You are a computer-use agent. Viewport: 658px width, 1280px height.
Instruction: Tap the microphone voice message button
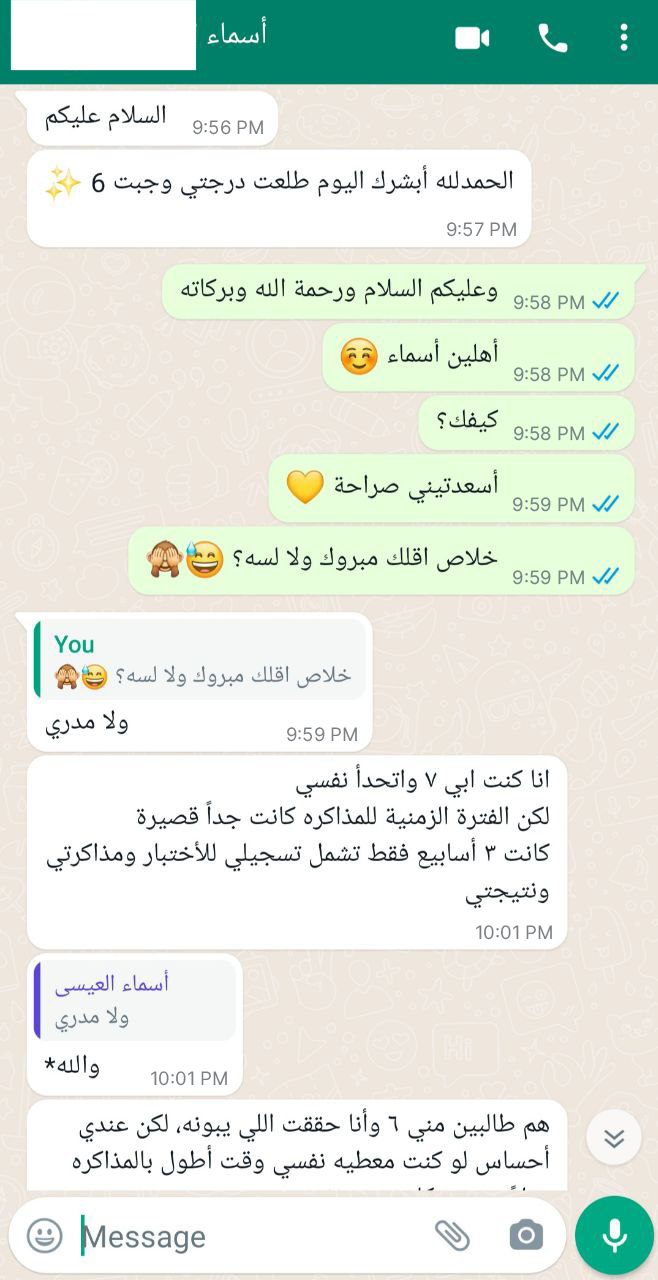[x=614, y=1236]
